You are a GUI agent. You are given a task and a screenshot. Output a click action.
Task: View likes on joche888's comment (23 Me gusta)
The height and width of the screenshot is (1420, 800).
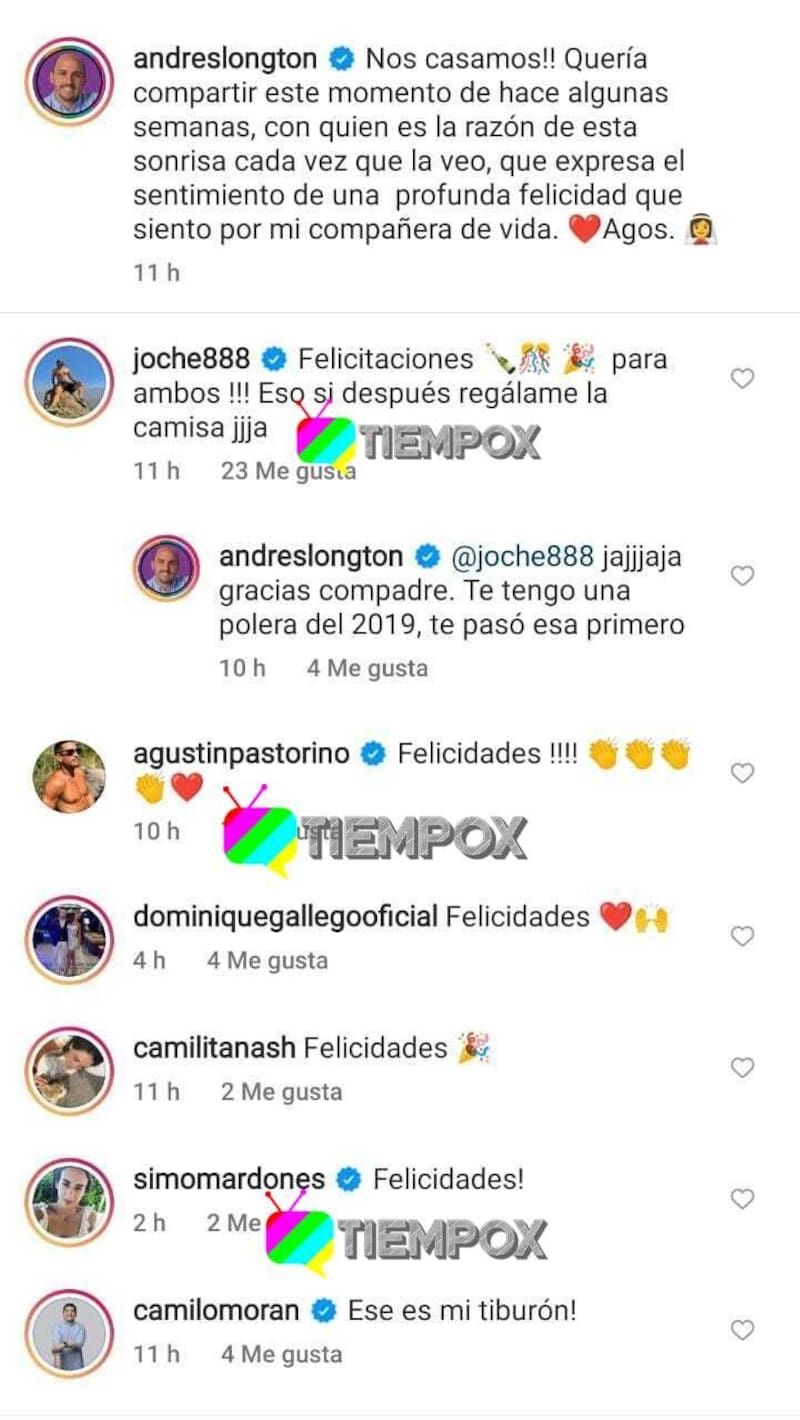[288, 471]
